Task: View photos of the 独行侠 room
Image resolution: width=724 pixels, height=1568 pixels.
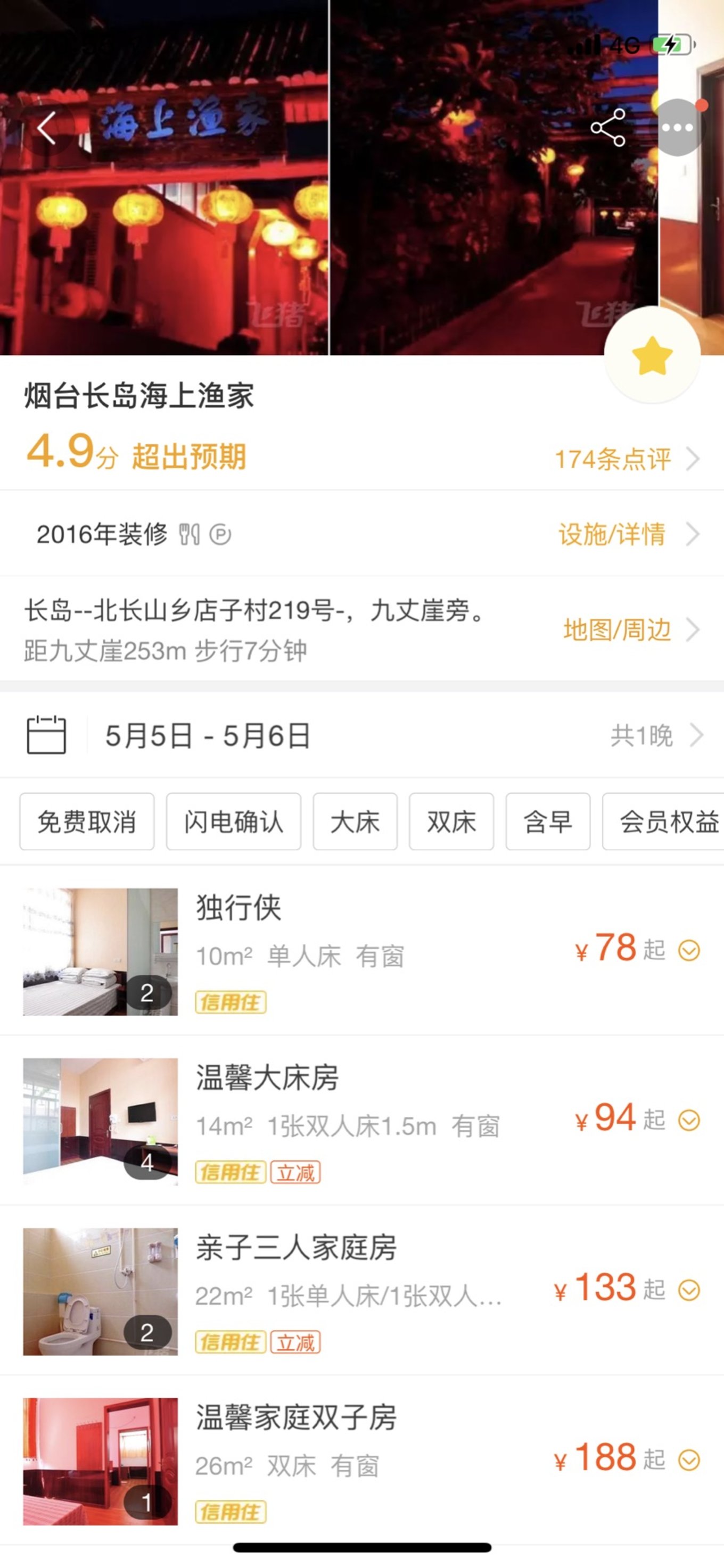Action: pyautogui.click(x=101, y=951)
